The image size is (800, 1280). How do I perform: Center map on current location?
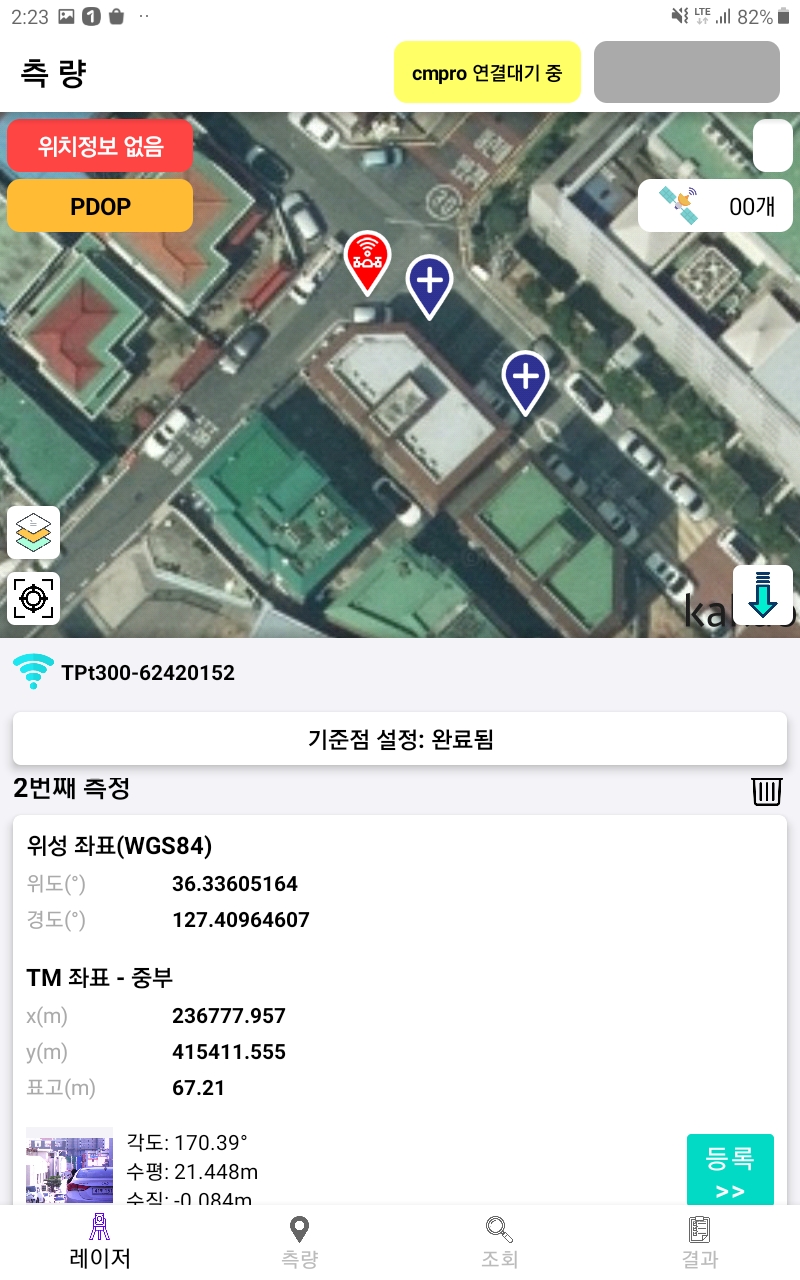coord(34,598)
